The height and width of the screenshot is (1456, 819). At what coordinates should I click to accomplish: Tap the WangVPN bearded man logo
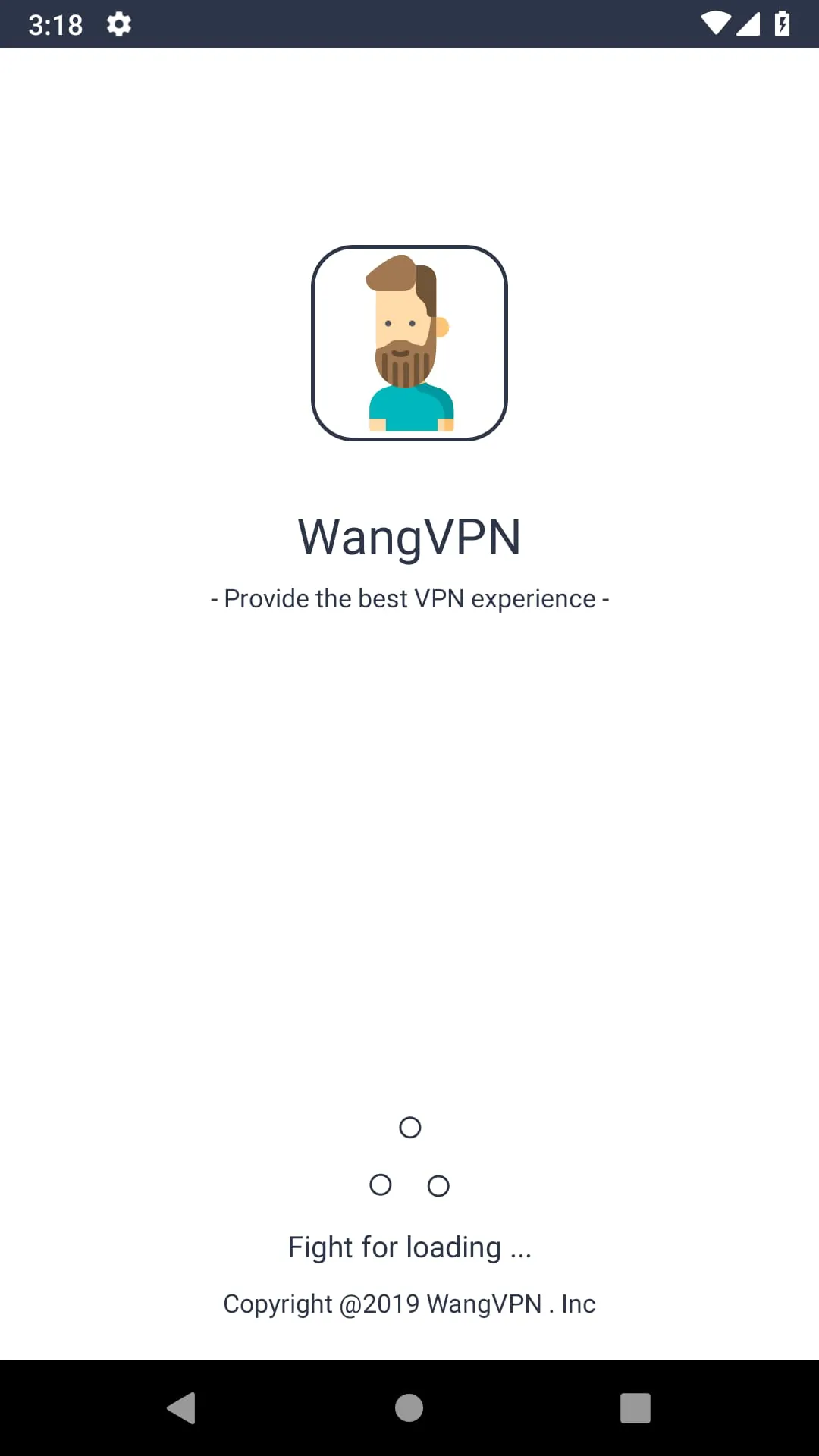coord(408,341)
